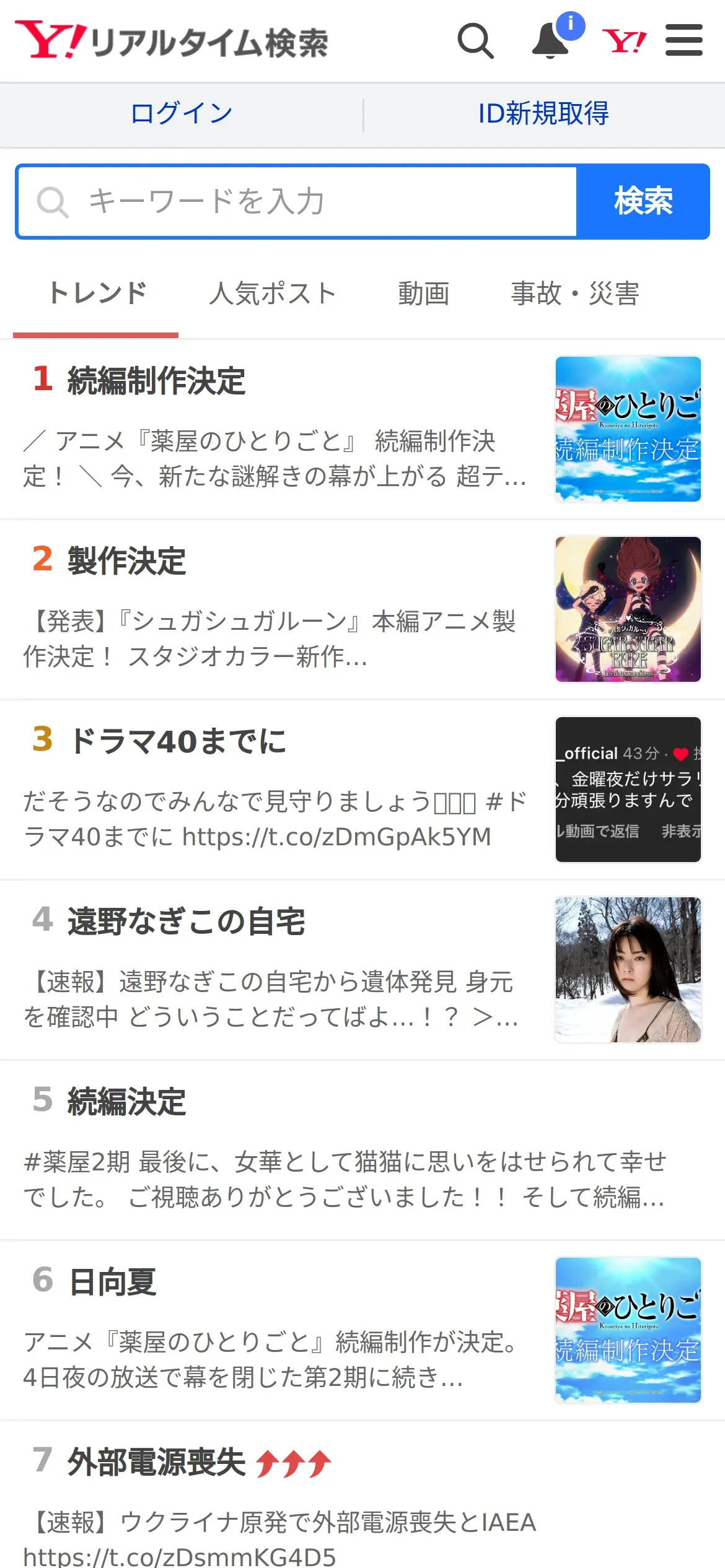
Task: Open trend 7 外部電源喪失
Action: [x=156, y=1462]
